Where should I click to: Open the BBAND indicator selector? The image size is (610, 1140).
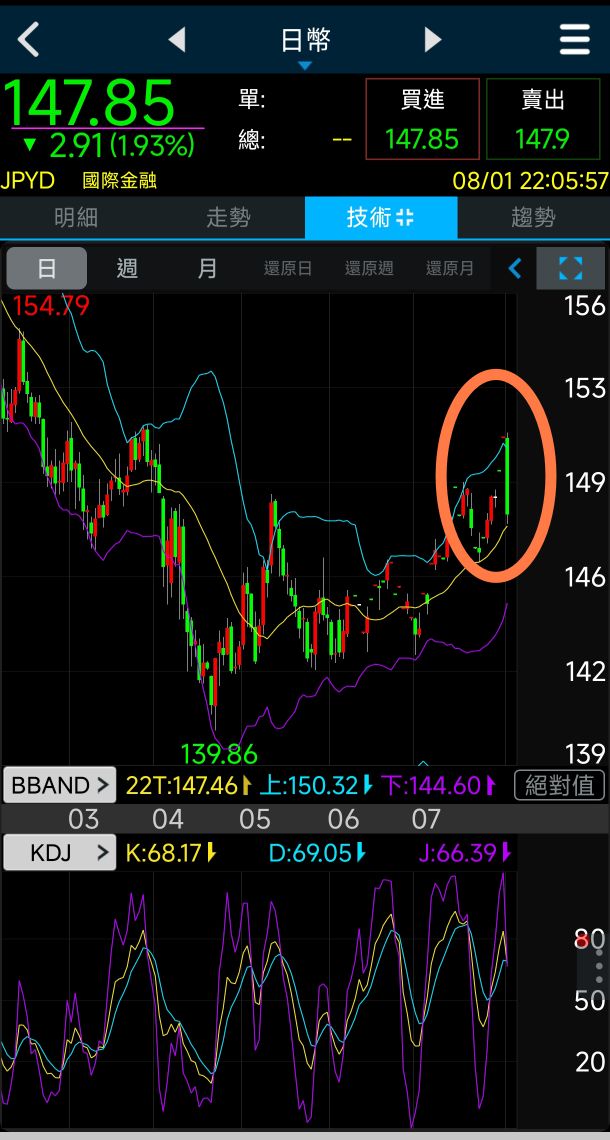[60, 785]
